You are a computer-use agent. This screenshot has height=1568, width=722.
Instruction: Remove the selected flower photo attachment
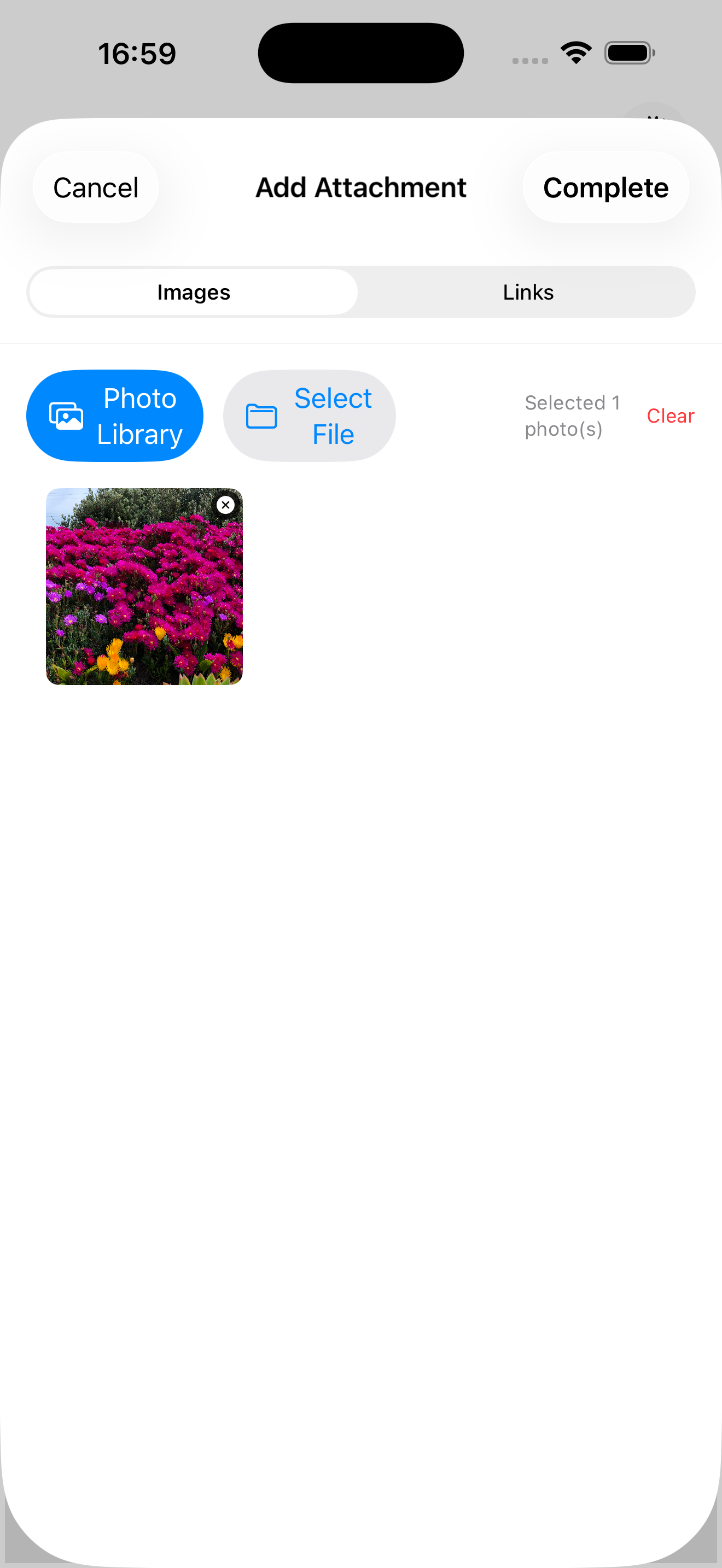[x=225, y=505]
